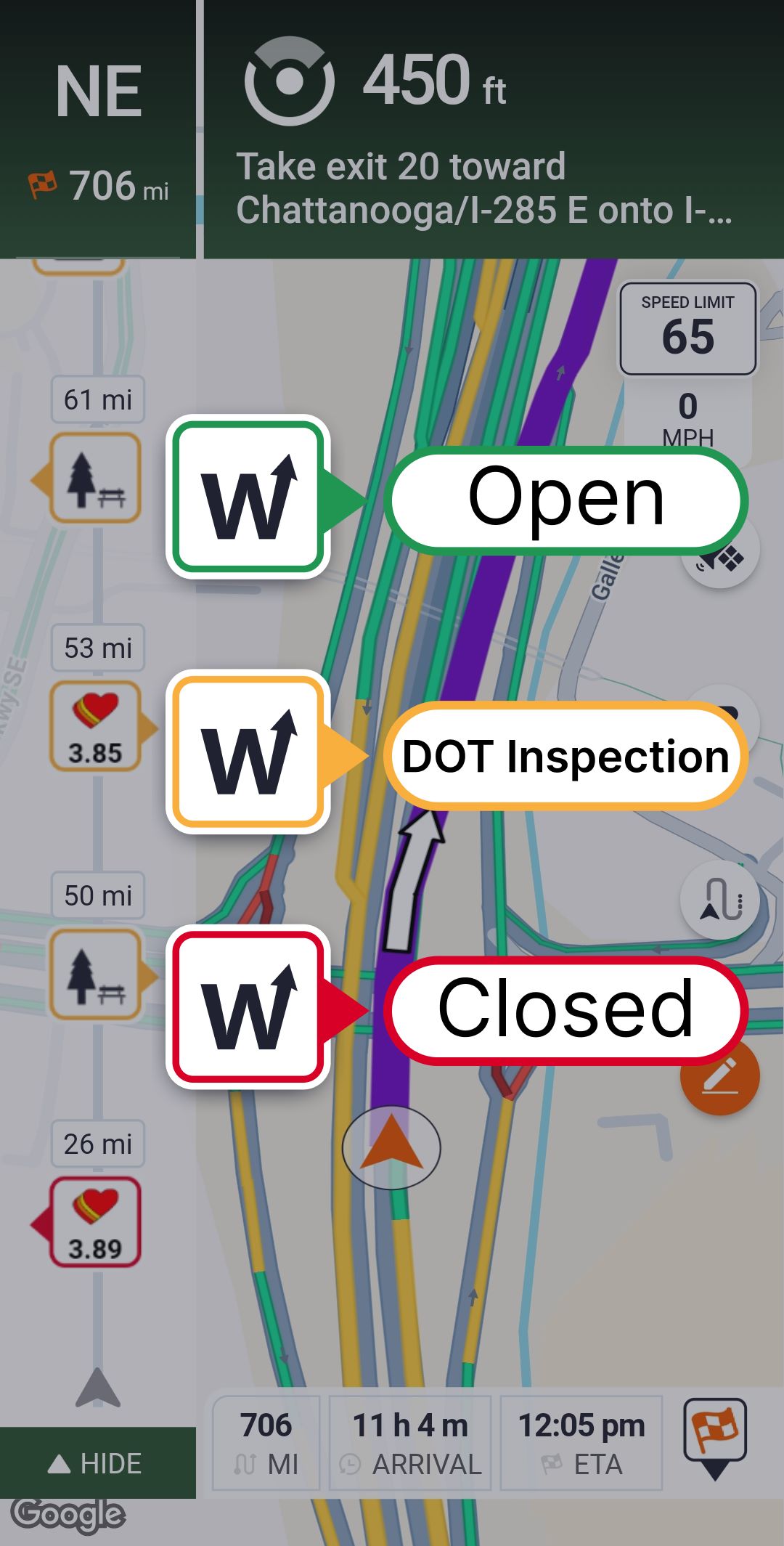Tap the 12:05 pm ETA tile
Viewport: 784px width, 1546px height.
click(x=581, y=1443)
